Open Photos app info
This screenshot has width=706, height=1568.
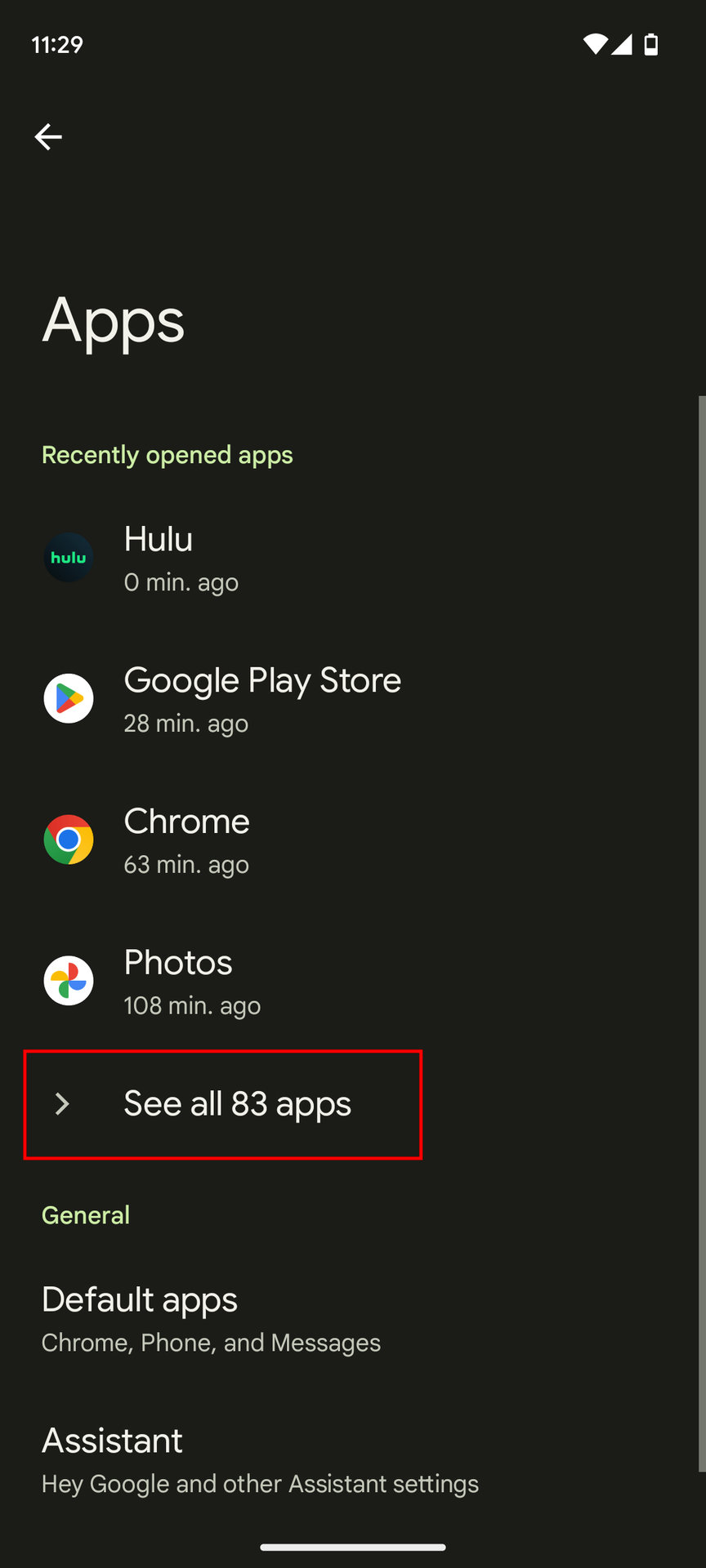tap(178, 982)
